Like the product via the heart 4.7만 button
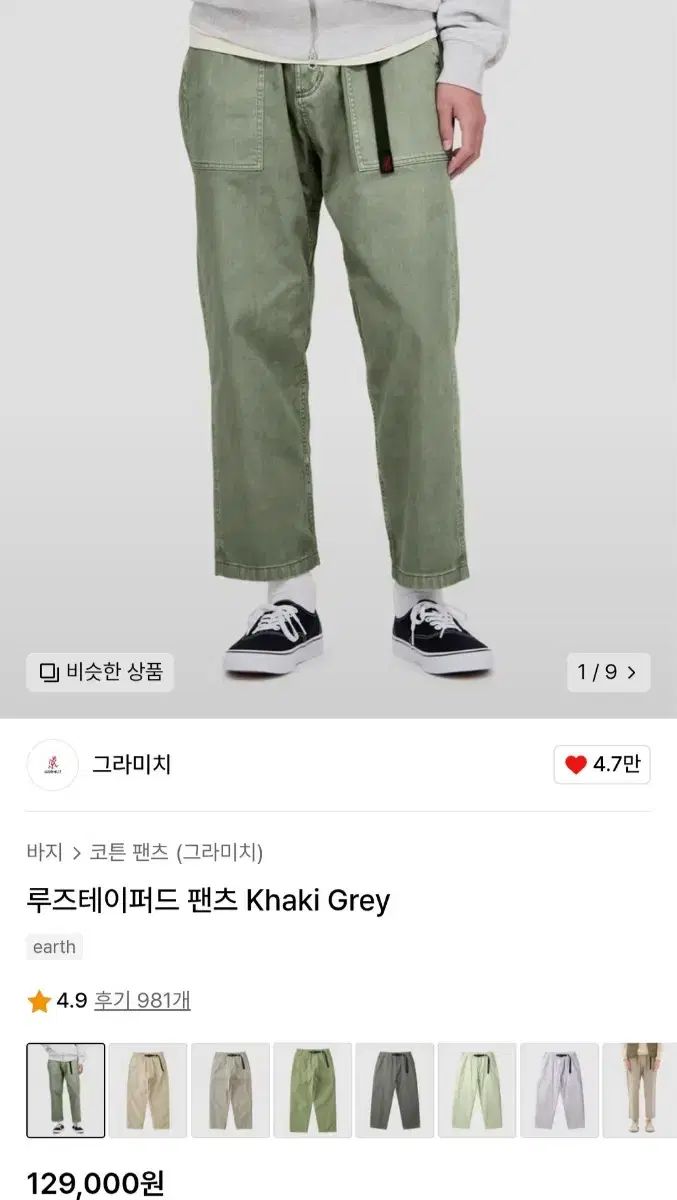Viewport: 677px width, 1200px height. pyautogui.click(x=602, y=765)
